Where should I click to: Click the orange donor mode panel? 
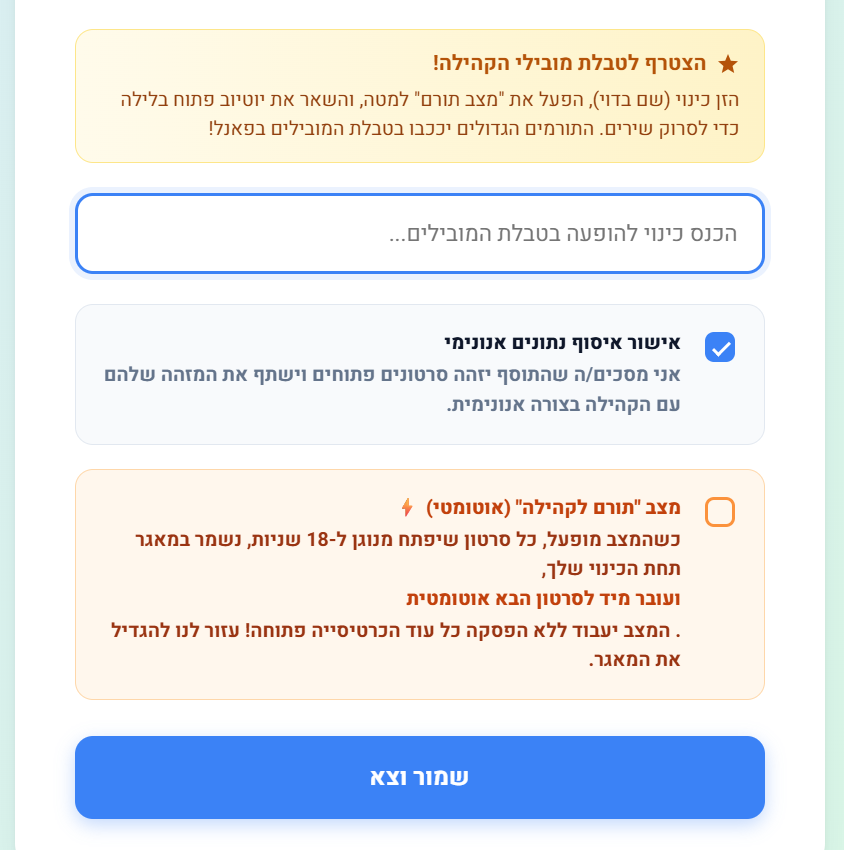[x=419, y=585]
